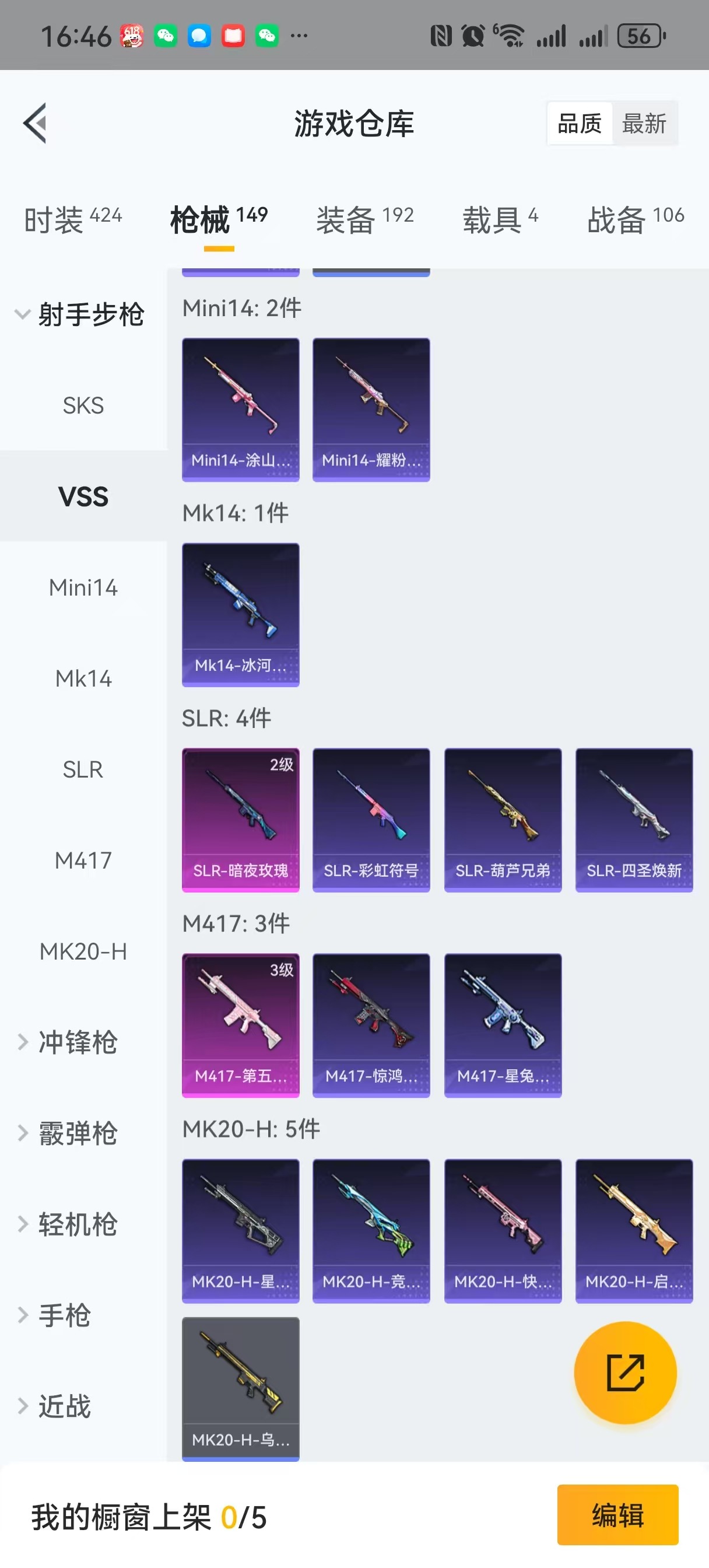Expand the 轻机枪 category
709x1568 pixels.
(x=78, y=1224)
